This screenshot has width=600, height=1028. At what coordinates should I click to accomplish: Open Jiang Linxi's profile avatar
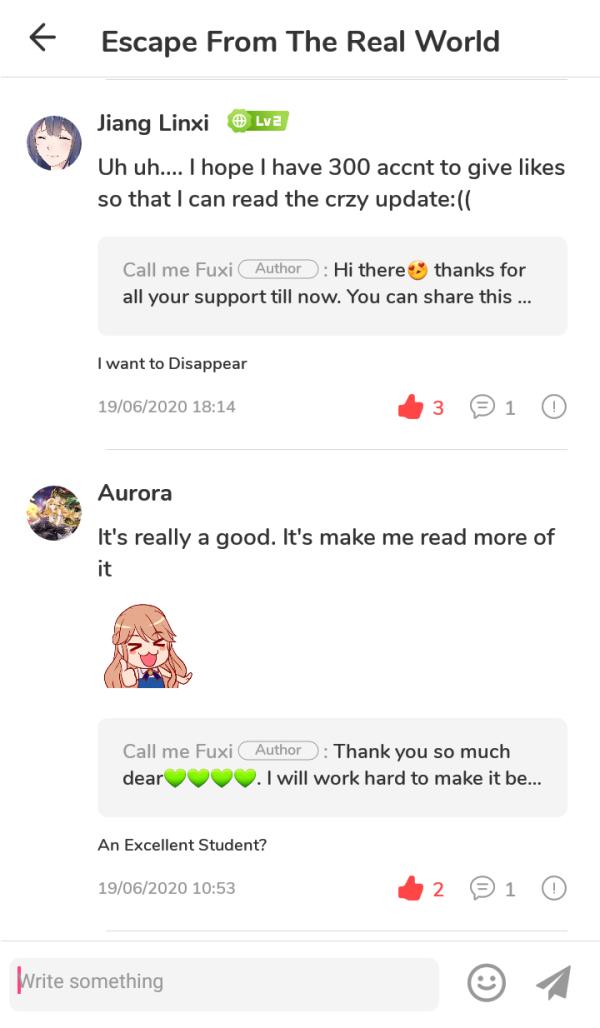click(54, 143)
